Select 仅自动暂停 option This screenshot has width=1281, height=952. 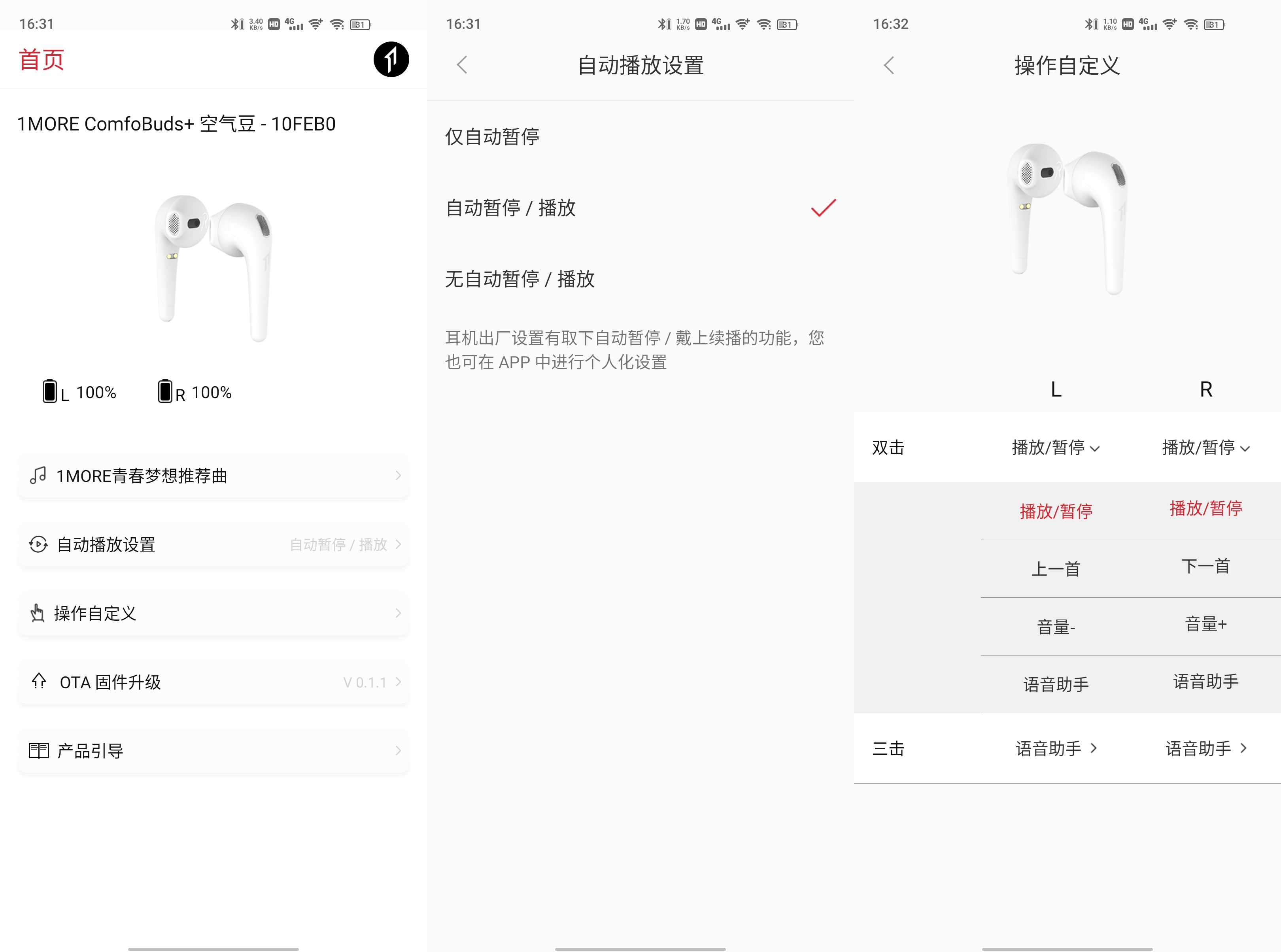(x=640, y=137)
